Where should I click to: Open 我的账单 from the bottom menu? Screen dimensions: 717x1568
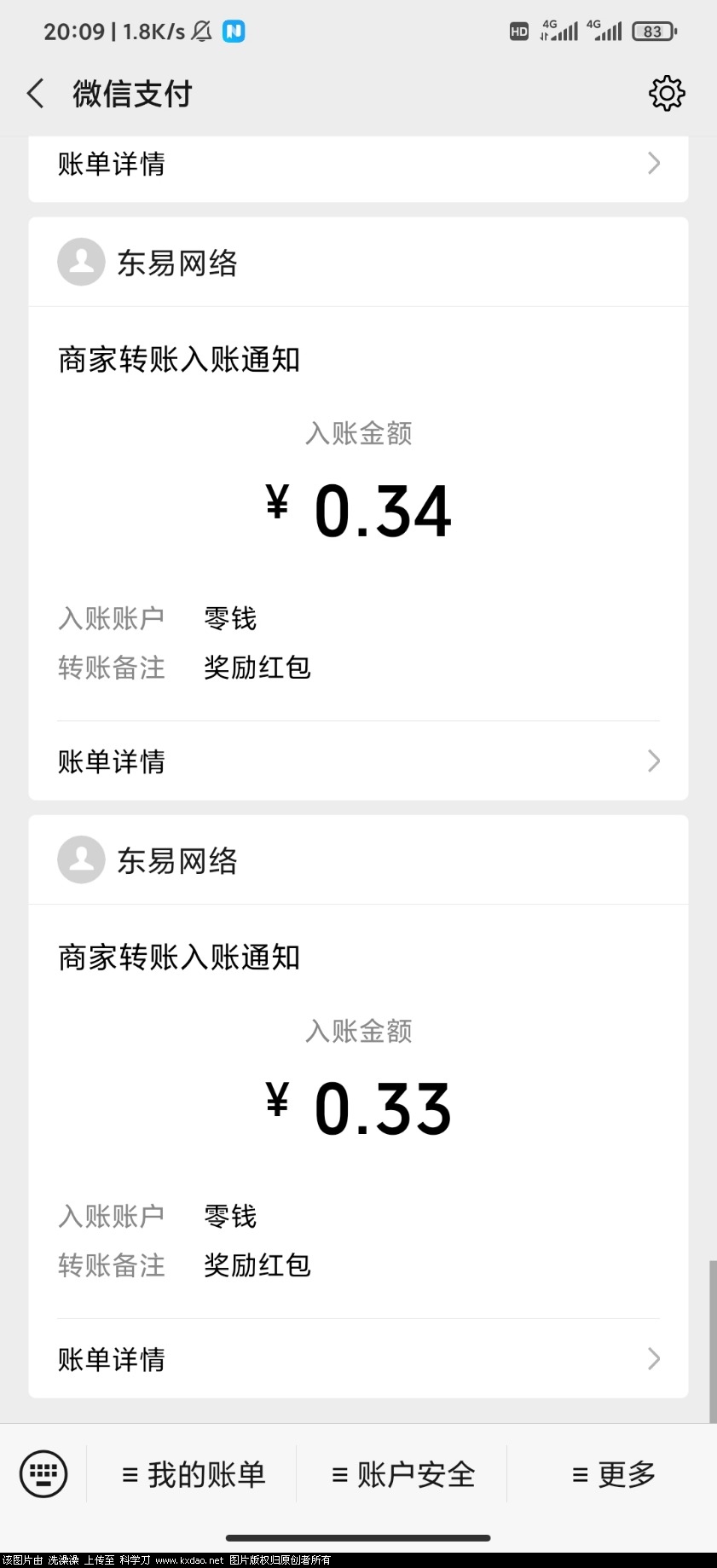(x=194, y=1473)
